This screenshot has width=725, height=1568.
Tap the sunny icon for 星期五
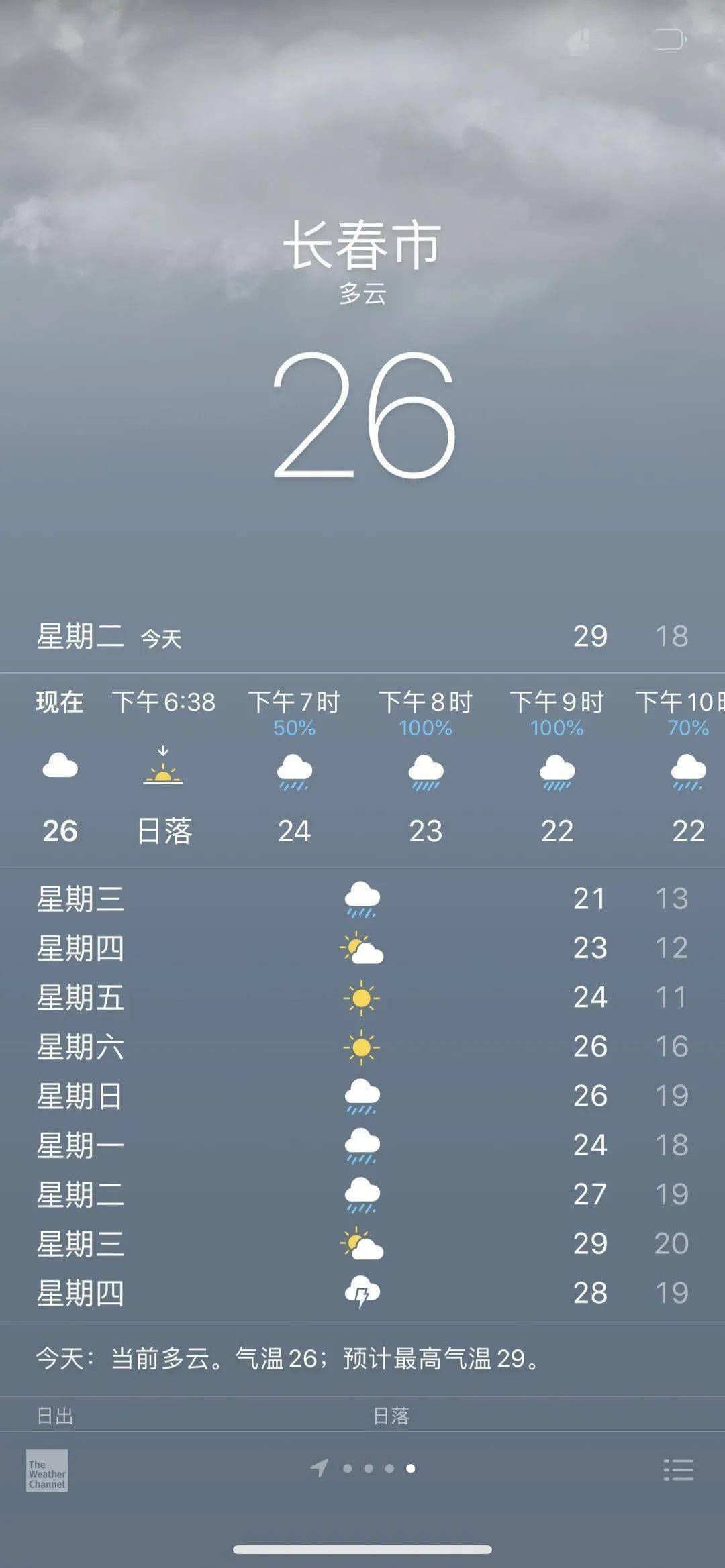click(362, 998)
